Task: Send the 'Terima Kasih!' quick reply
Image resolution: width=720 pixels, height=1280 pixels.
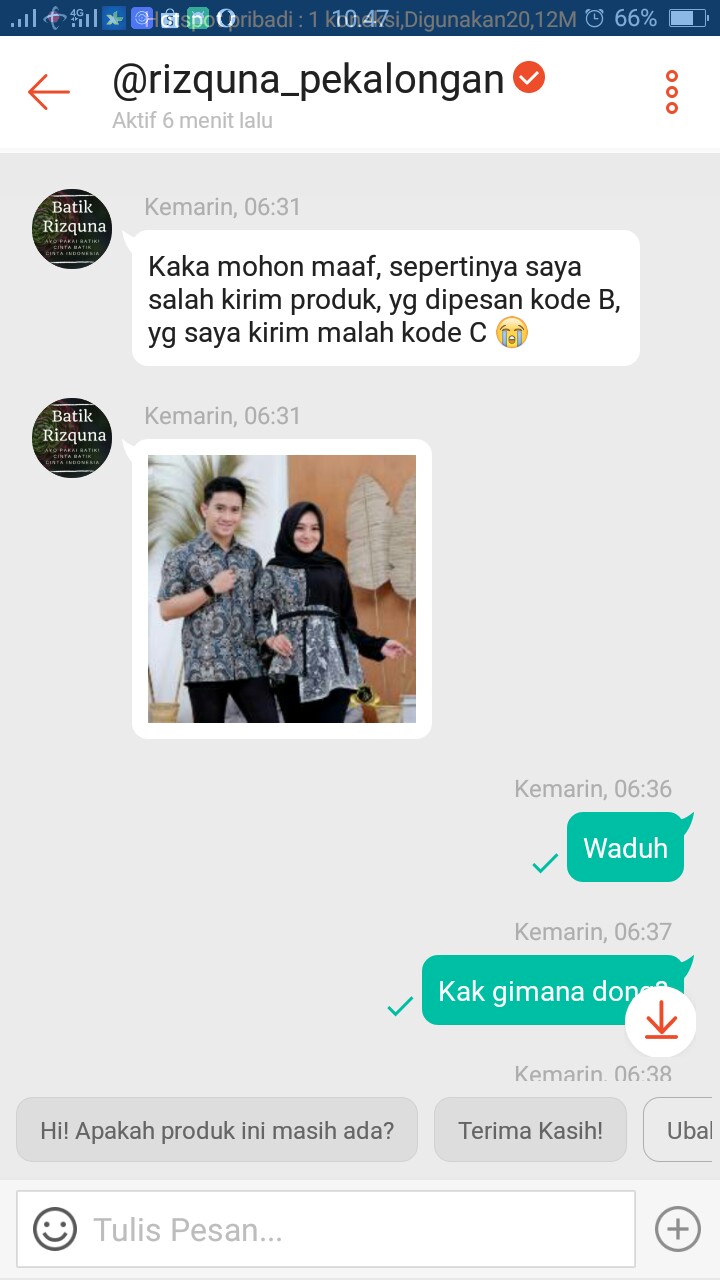Action: click(x=530, y=1129)
